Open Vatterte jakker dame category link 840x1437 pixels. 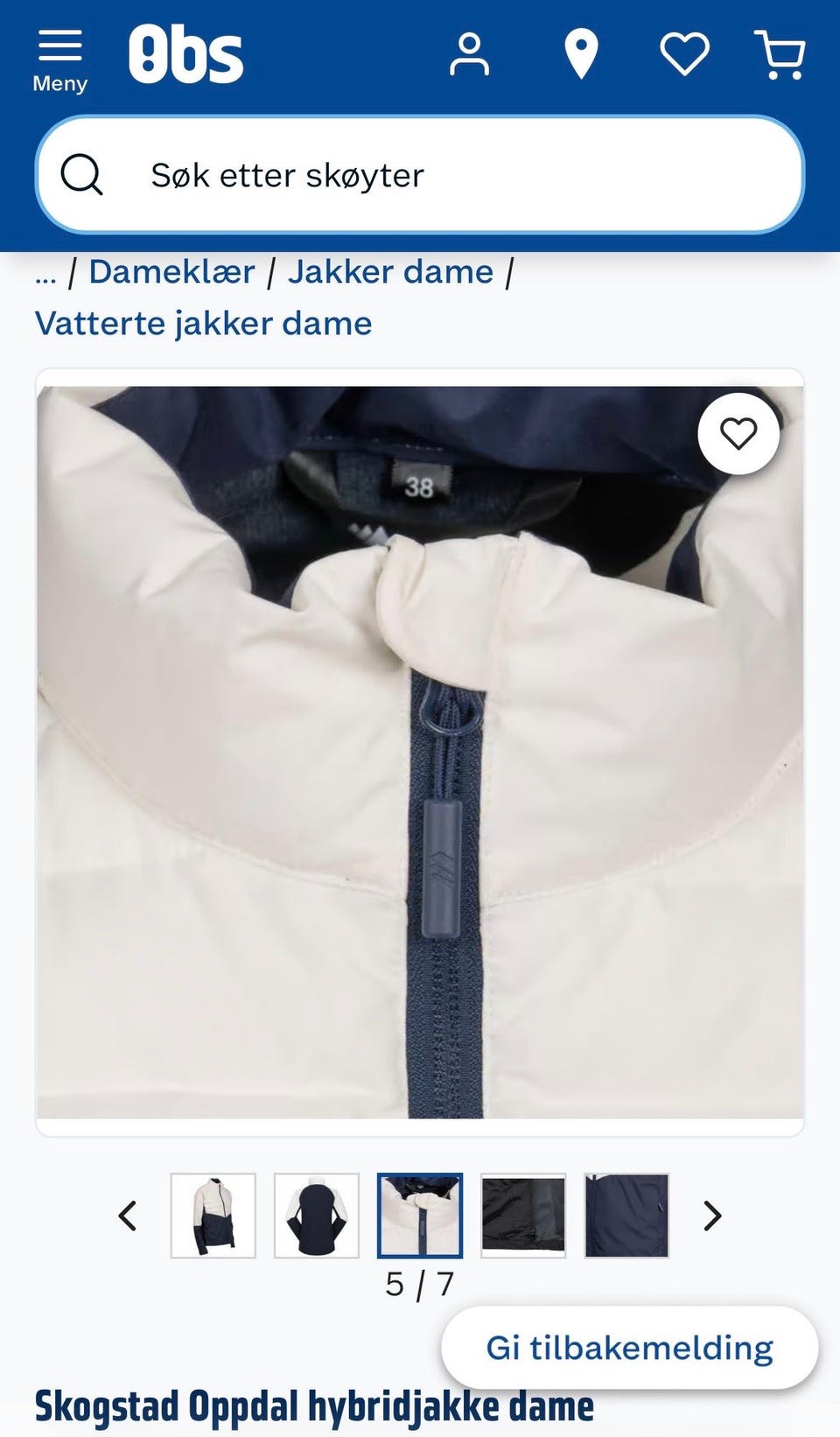click(203, 324)
